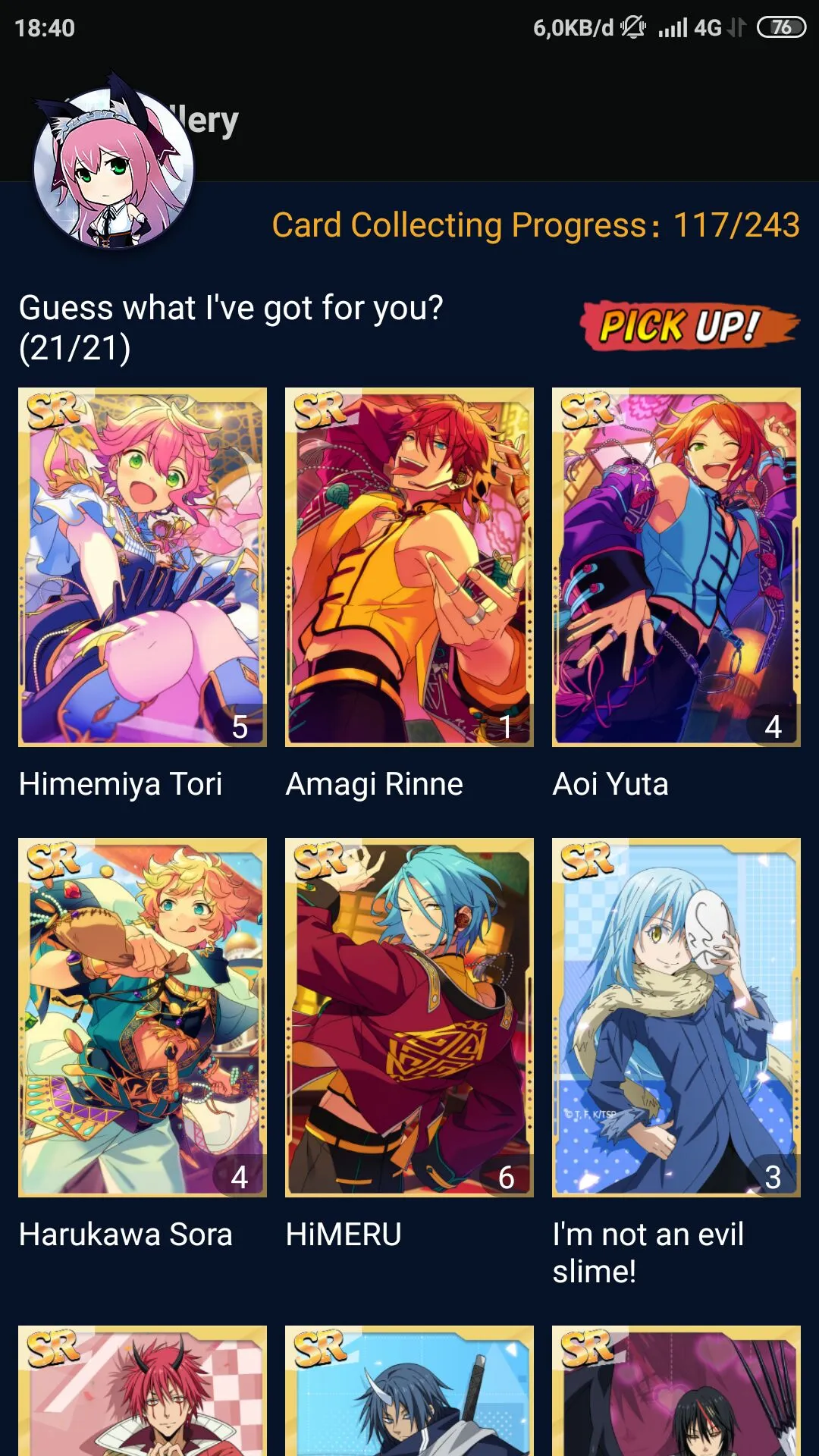View the Aoi Yuta card

(x=676, y=567)
